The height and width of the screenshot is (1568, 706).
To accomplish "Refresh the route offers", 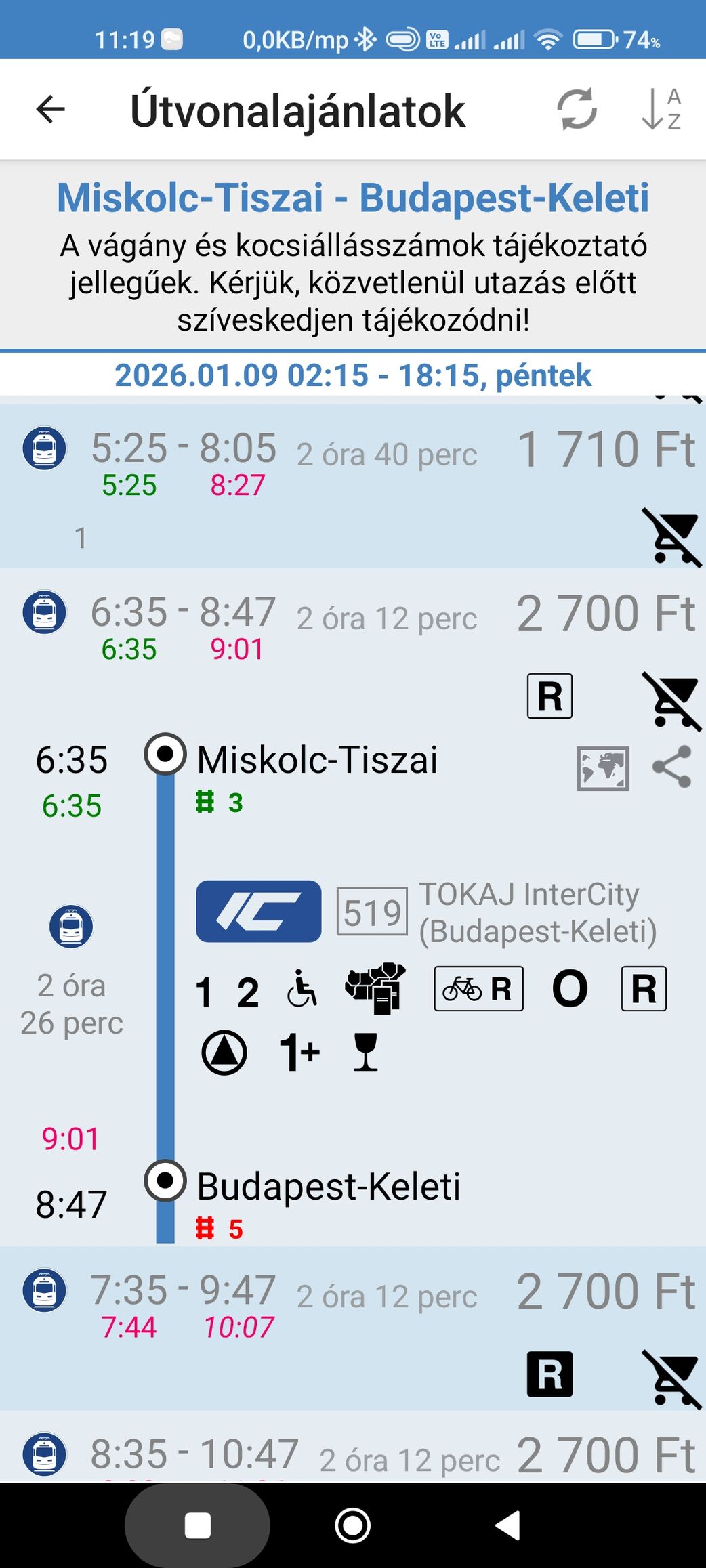I will [577, 110].
